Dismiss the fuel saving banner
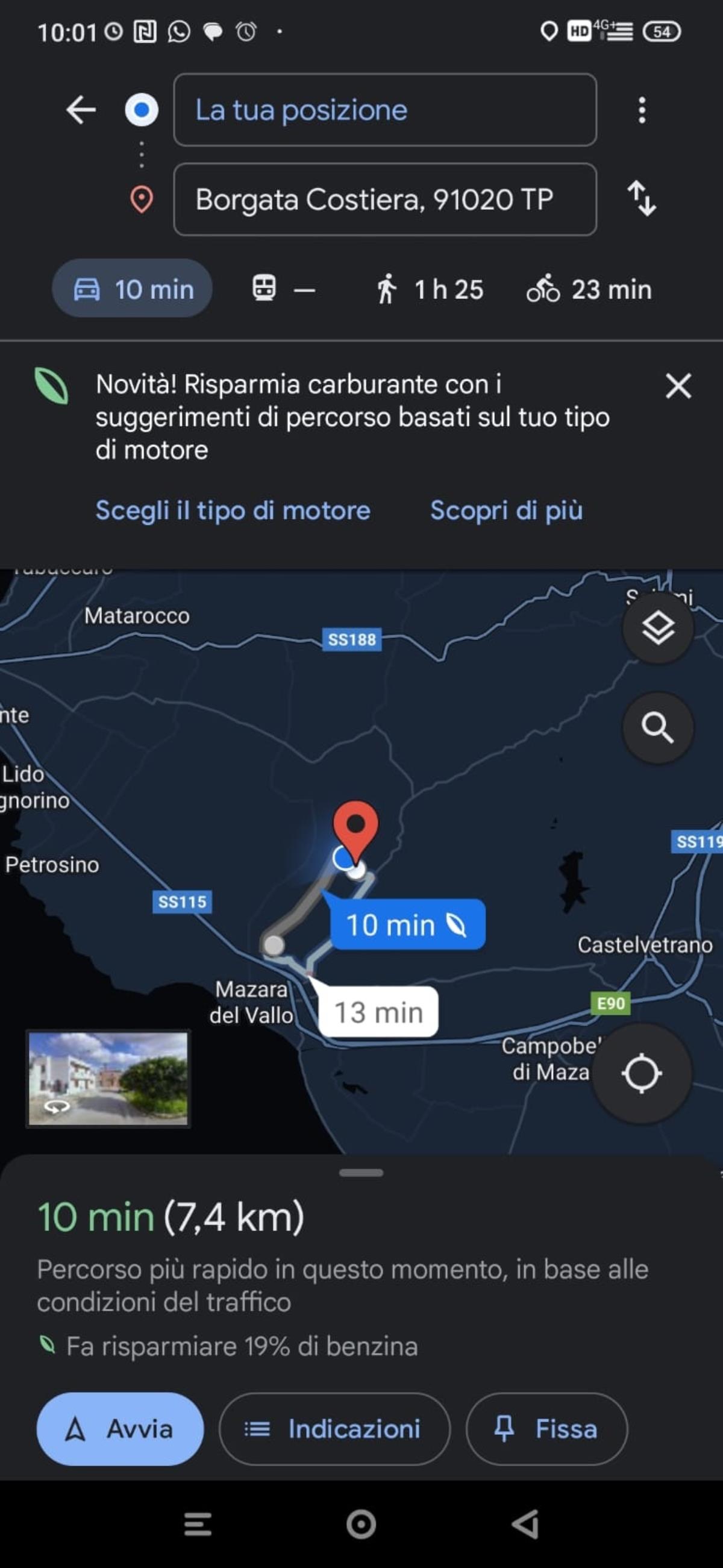Screen dimensions: 723x1568 pos(678,386)
